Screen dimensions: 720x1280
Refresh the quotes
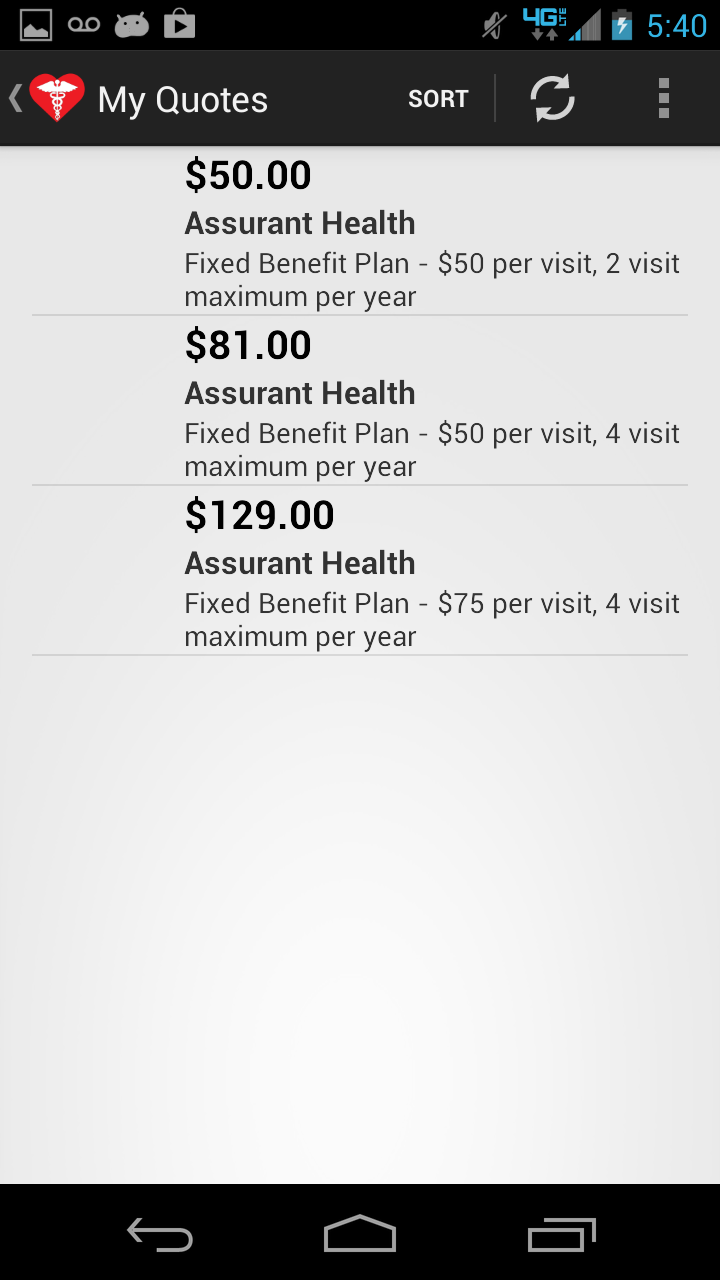coord(552,99)
